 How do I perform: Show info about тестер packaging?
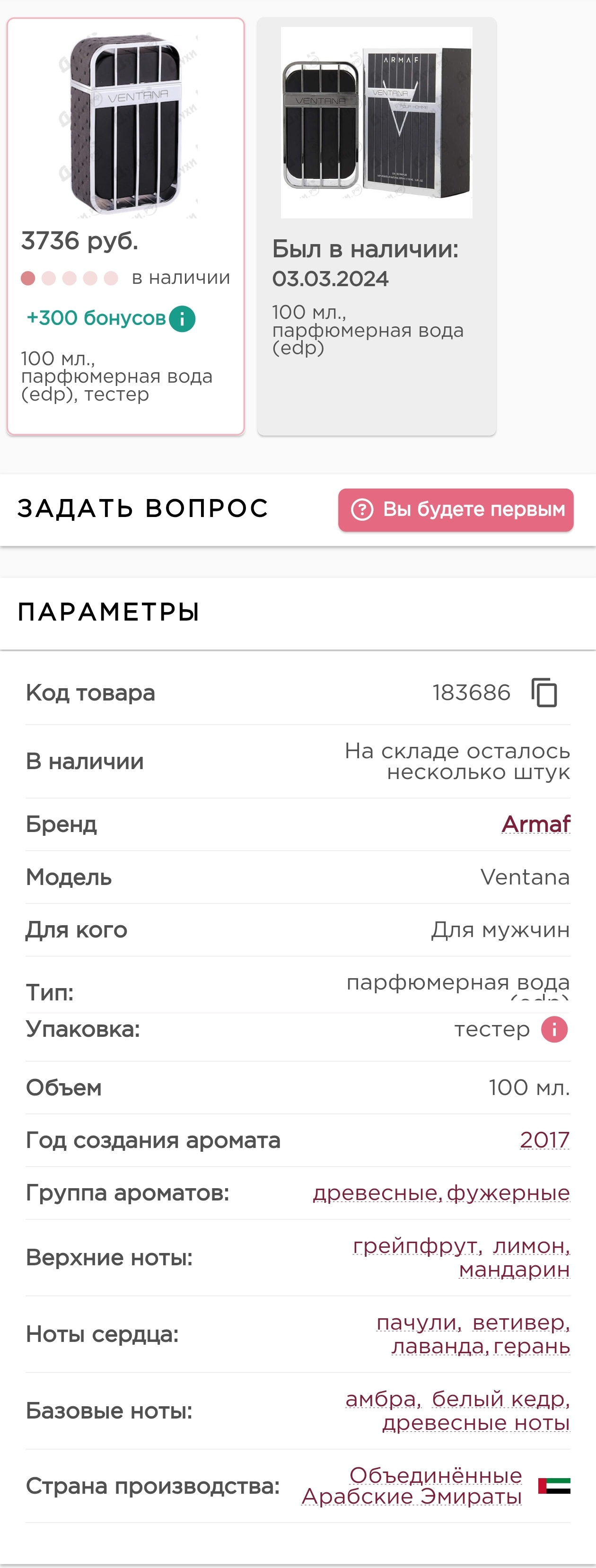pos(554,1029)
